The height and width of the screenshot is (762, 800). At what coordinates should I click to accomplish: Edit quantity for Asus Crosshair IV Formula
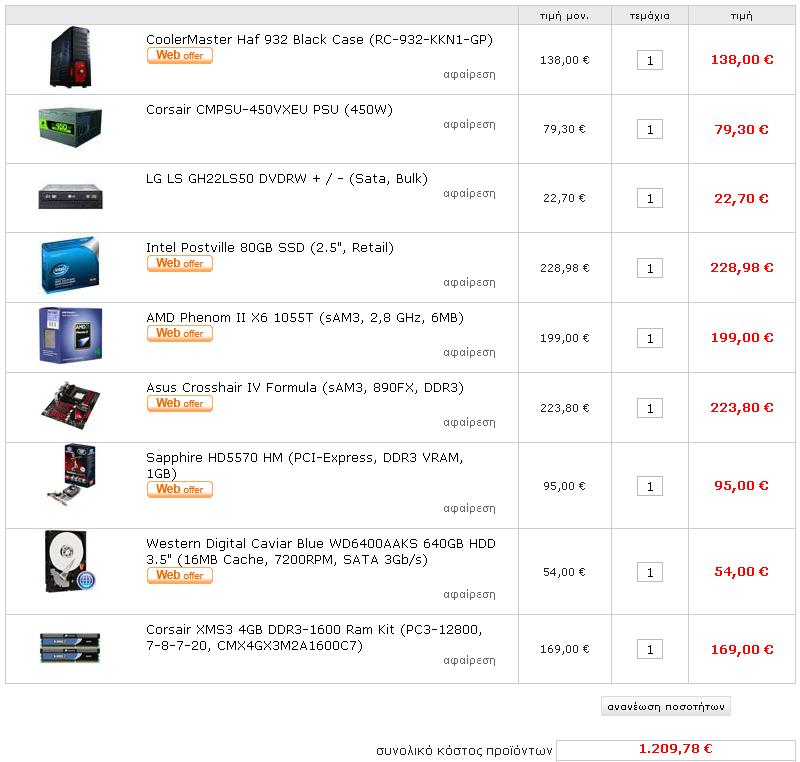(649, 408)
